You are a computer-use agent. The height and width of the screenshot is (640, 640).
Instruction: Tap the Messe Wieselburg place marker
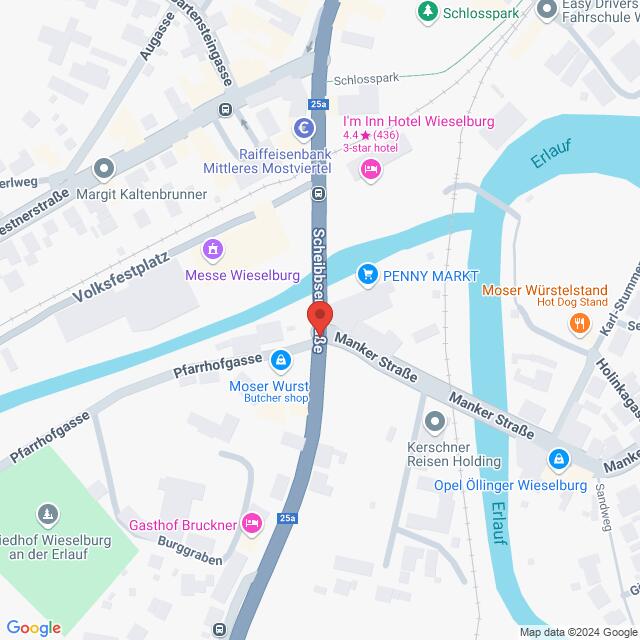[211, 248]
